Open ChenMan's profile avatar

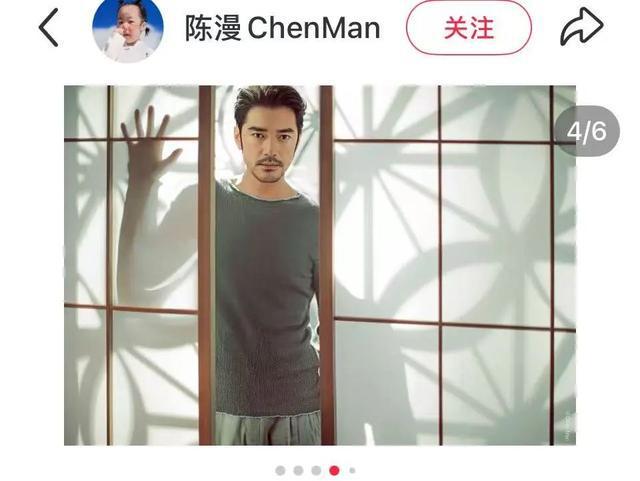pyautogui.click(x=128, y=30)
